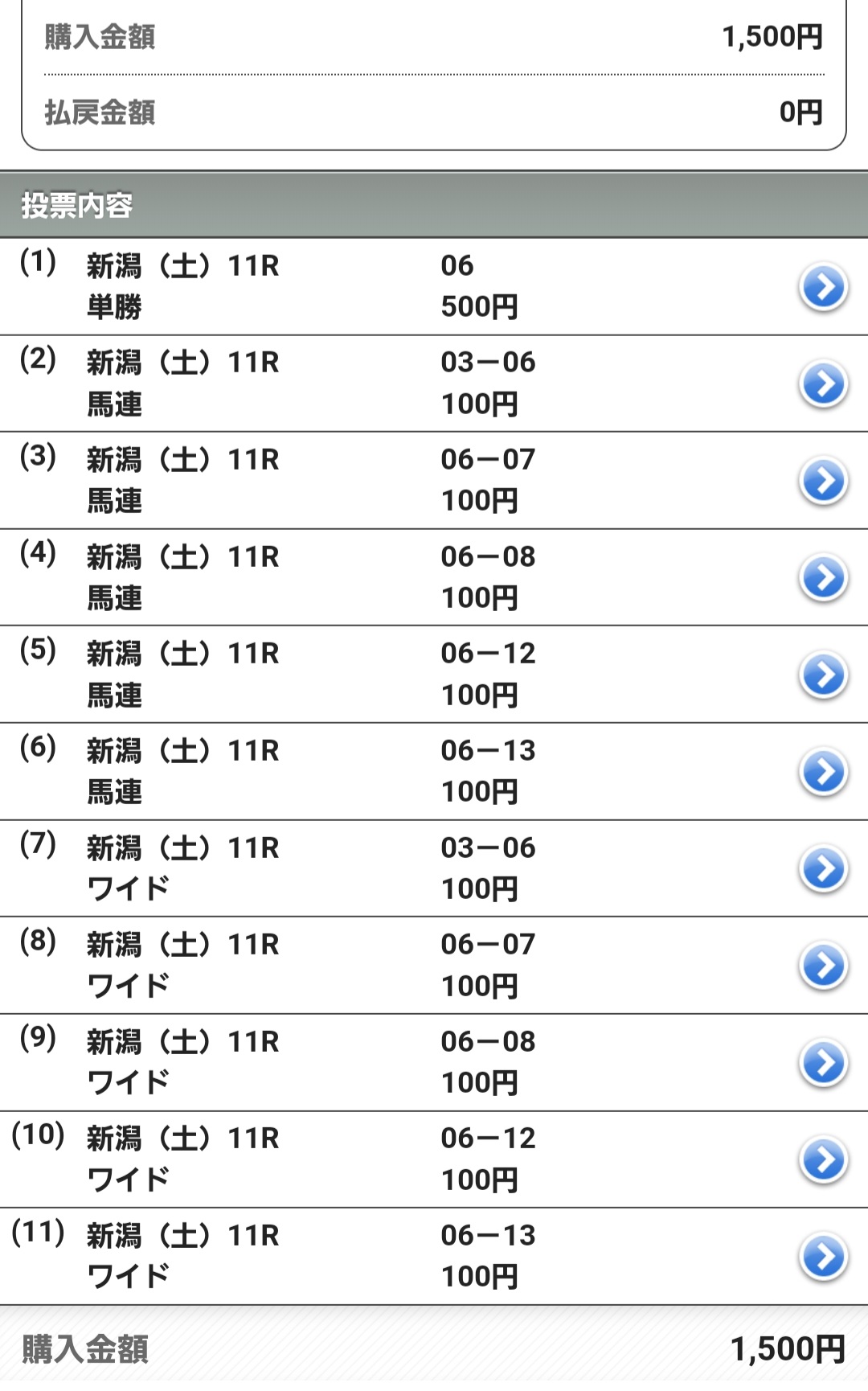Open bet (6) 馬連 06−13 details
This screenshot has width=868, height=1391.
(824, 772)
